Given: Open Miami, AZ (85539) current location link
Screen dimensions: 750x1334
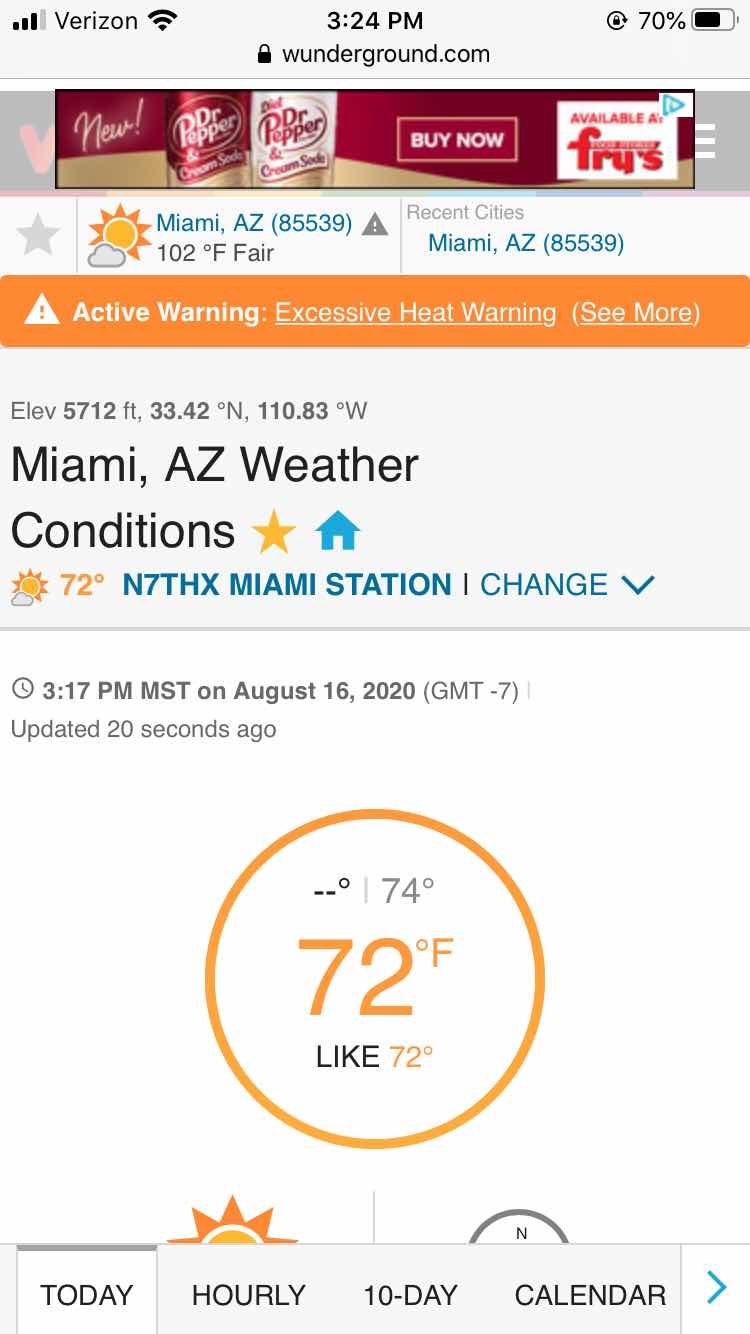Looking at the screenshot, I should pyautogui.click(x=254, y=223).
